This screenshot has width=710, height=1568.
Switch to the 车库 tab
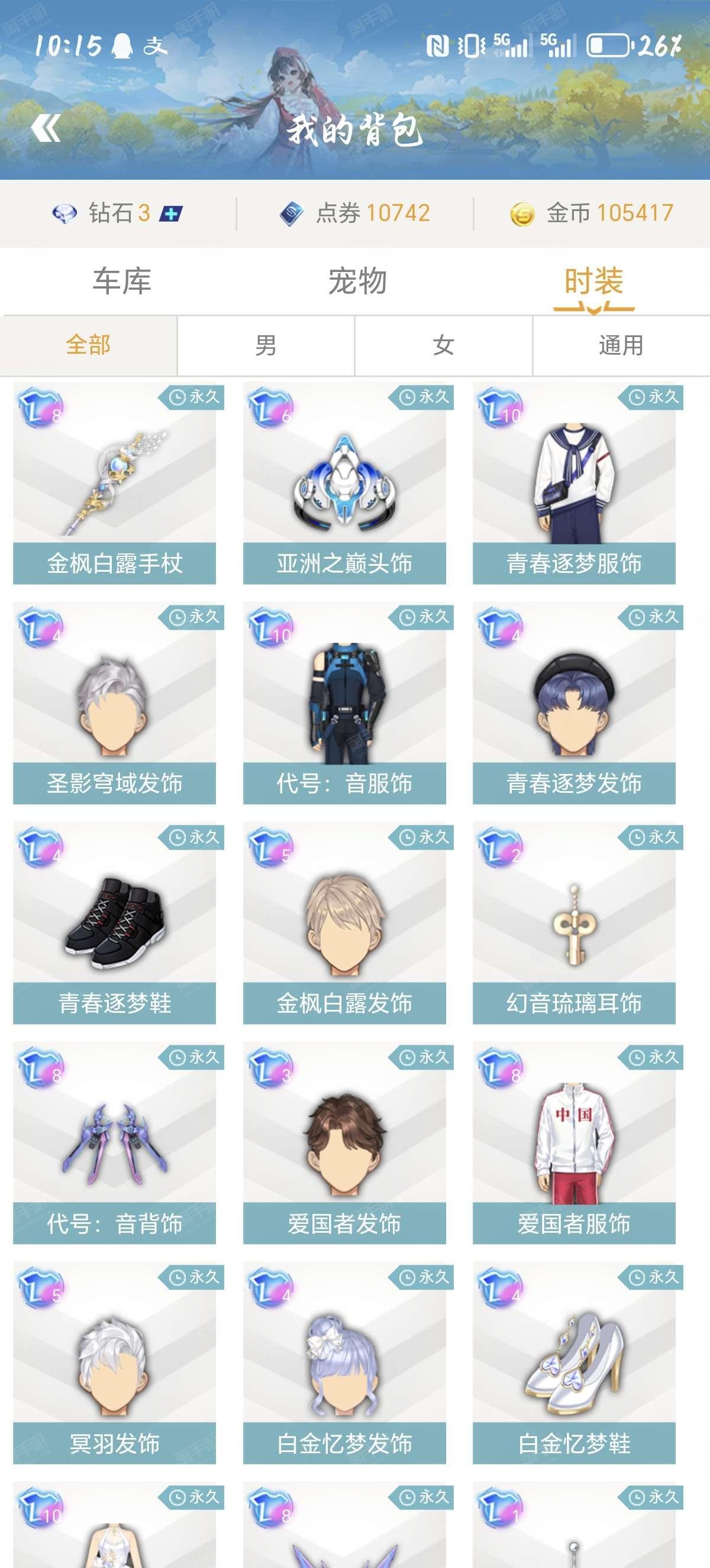coord(122,281)
